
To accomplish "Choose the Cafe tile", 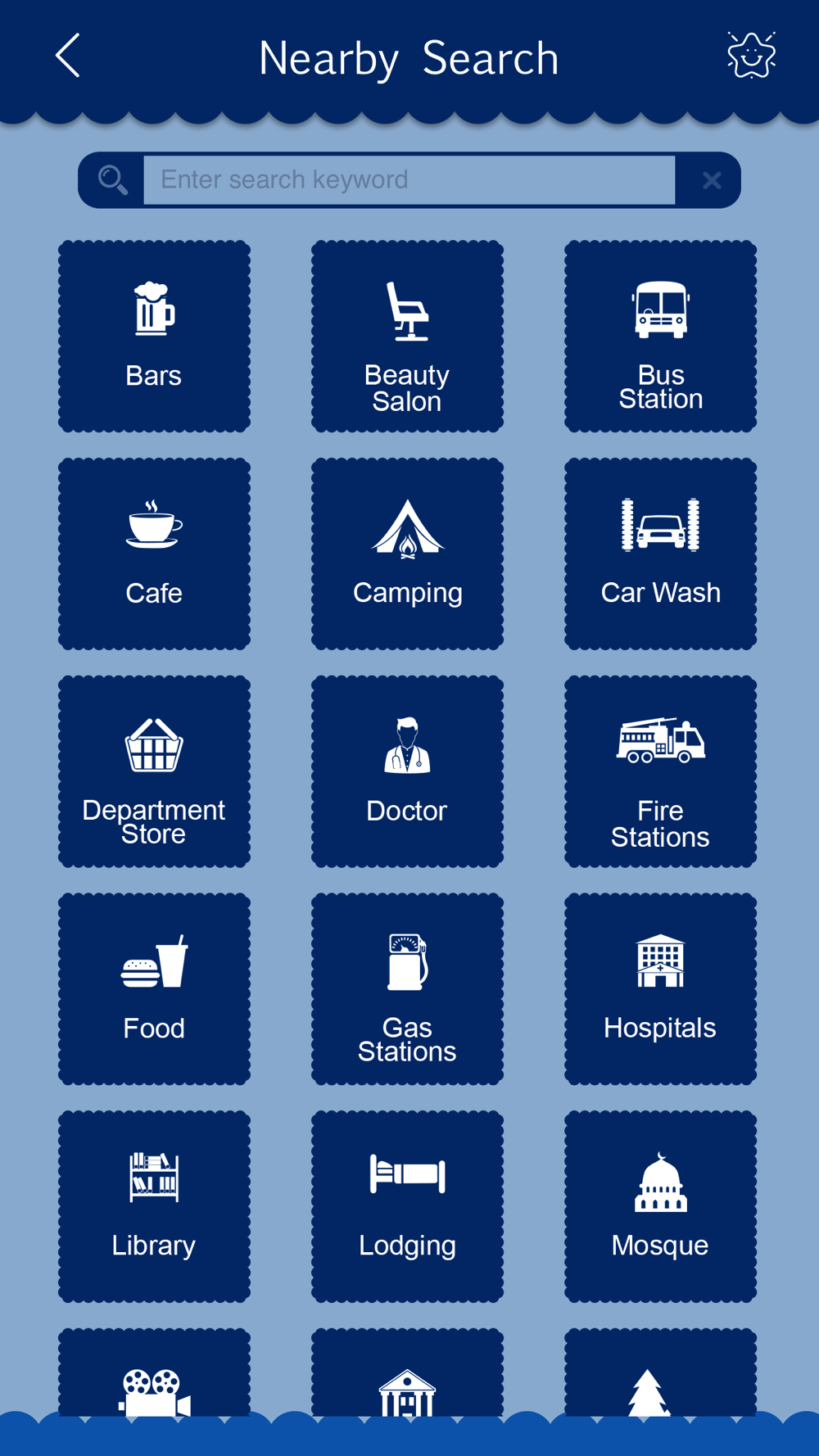I will (x=154, y=554).
